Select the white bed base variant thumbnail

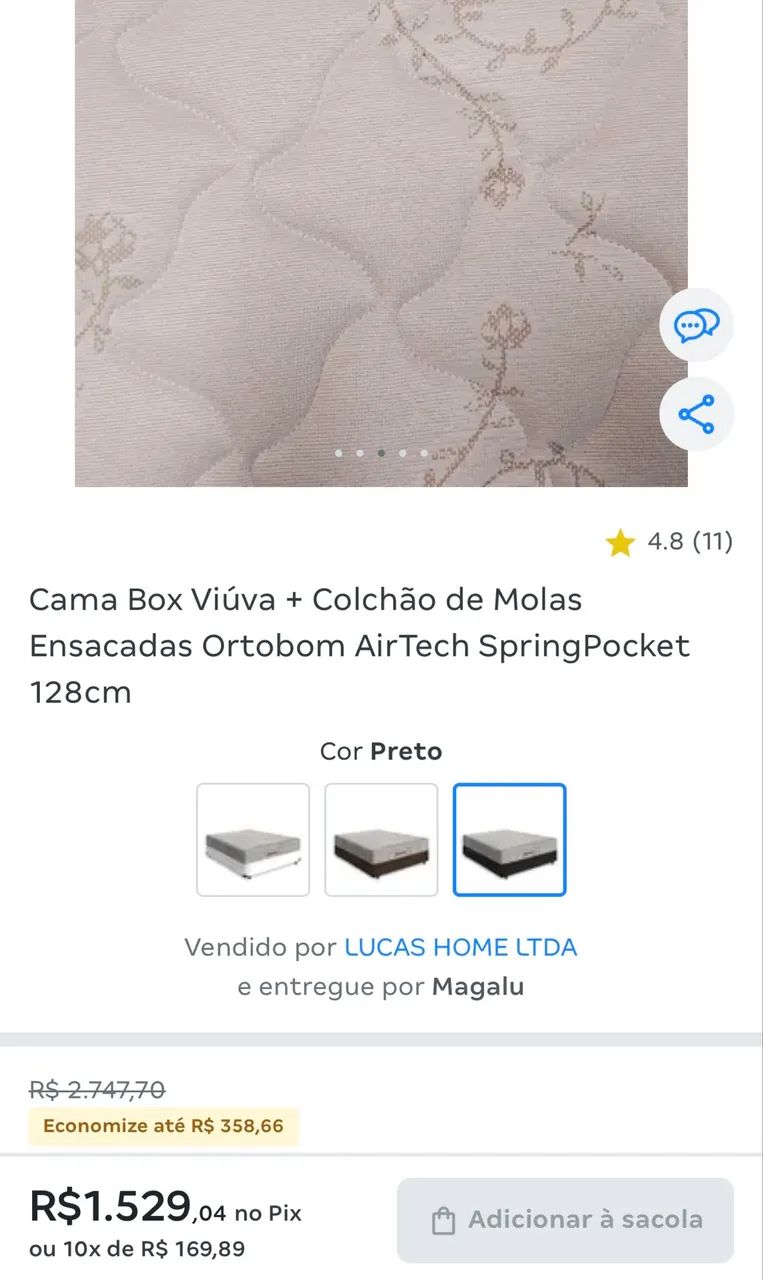(252, 840)
